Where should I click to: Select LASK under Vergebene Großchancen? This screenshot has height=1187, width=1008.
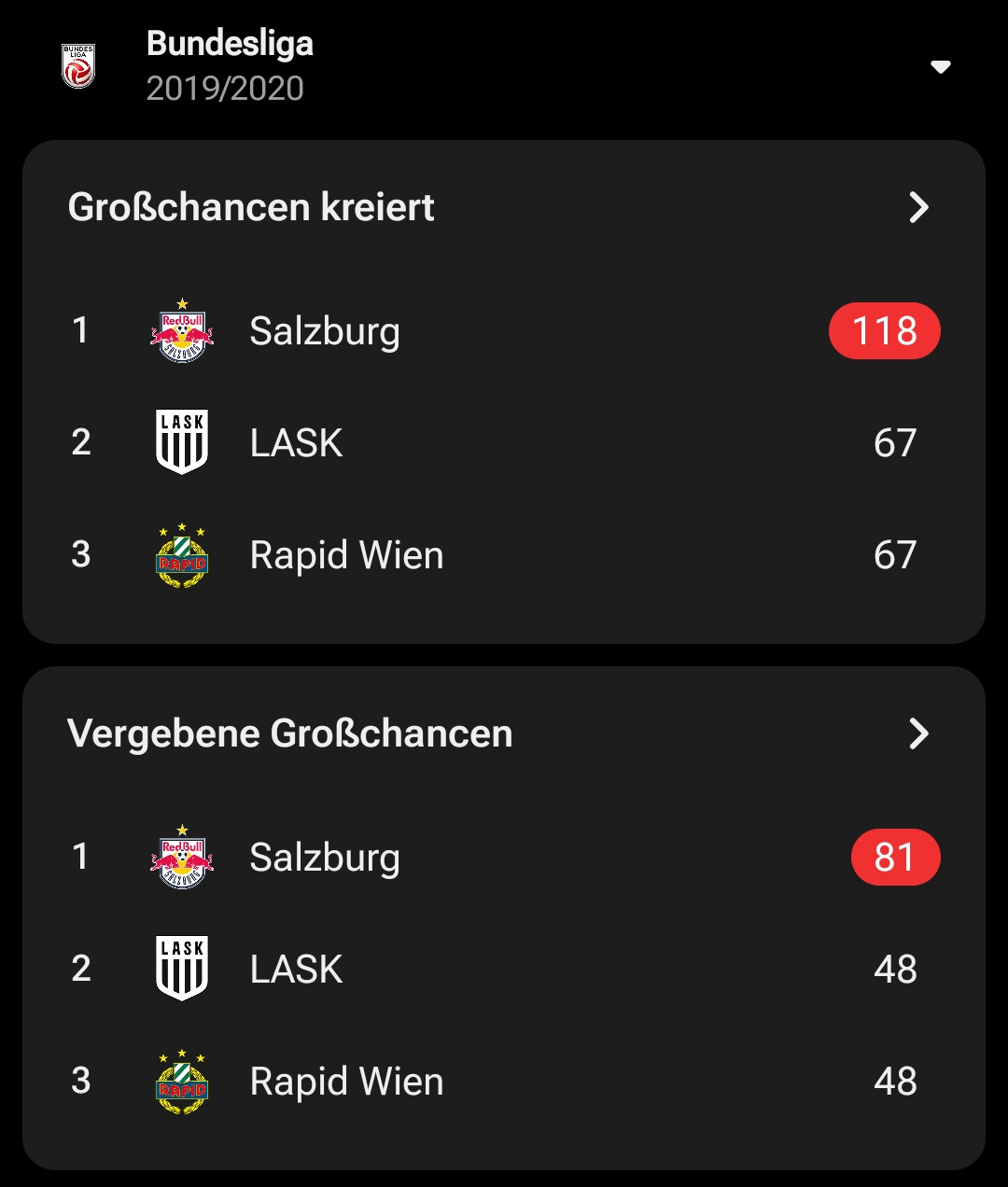504,970
